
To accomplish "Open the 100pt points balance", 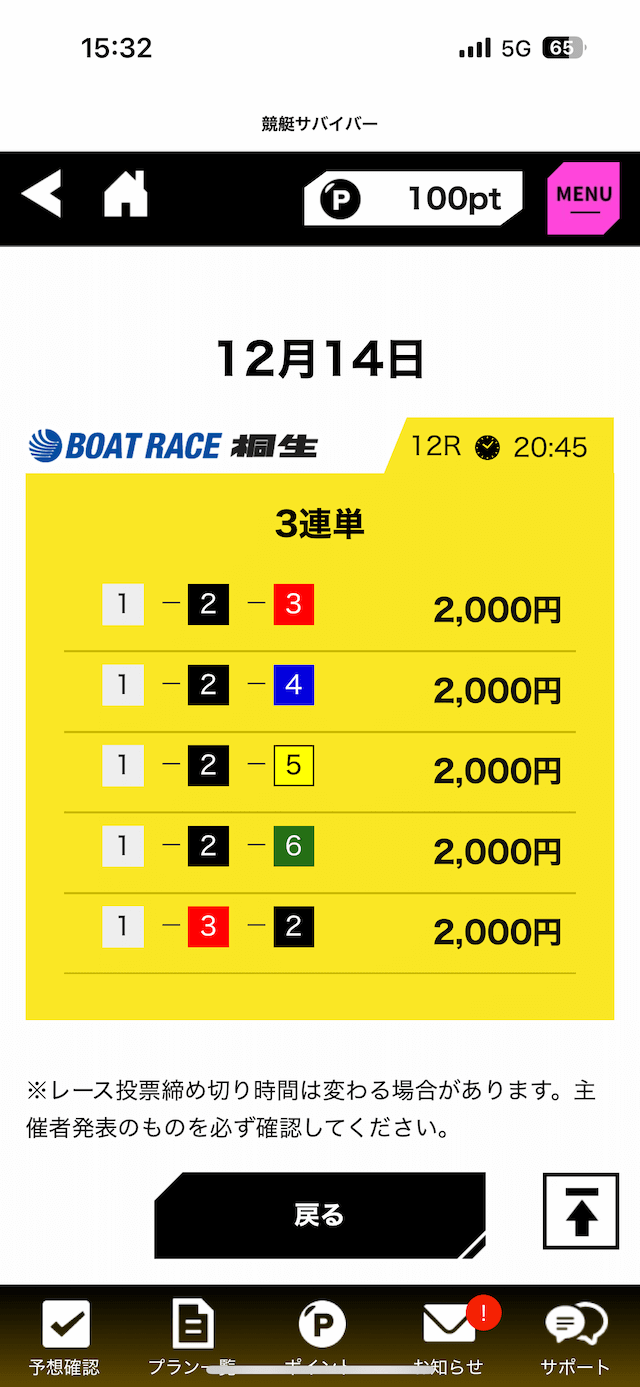I will [413, 198].
